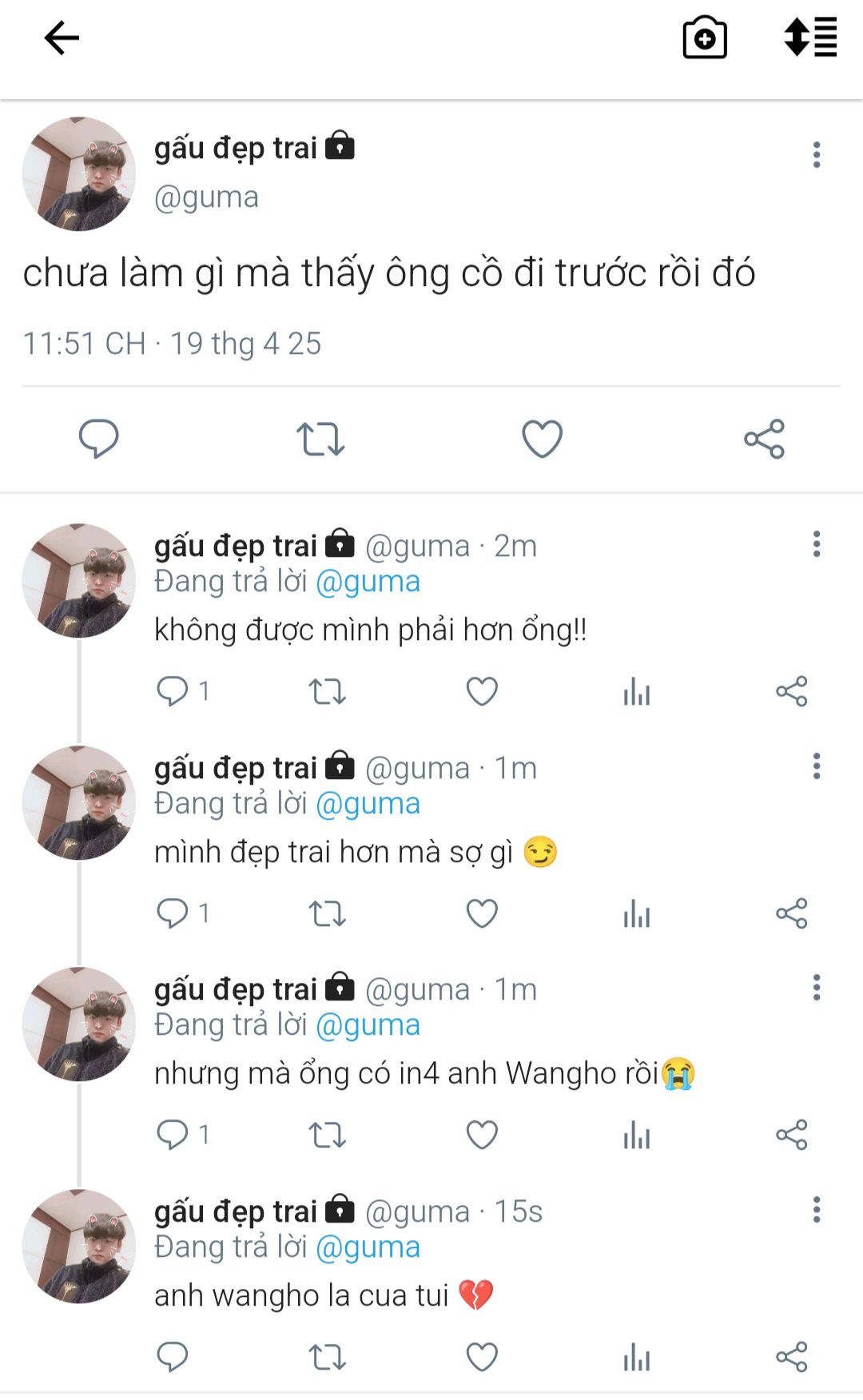Viewport: 863px width, 1400px height.
Task: Like the main tweet
Action: pos(542,439)
